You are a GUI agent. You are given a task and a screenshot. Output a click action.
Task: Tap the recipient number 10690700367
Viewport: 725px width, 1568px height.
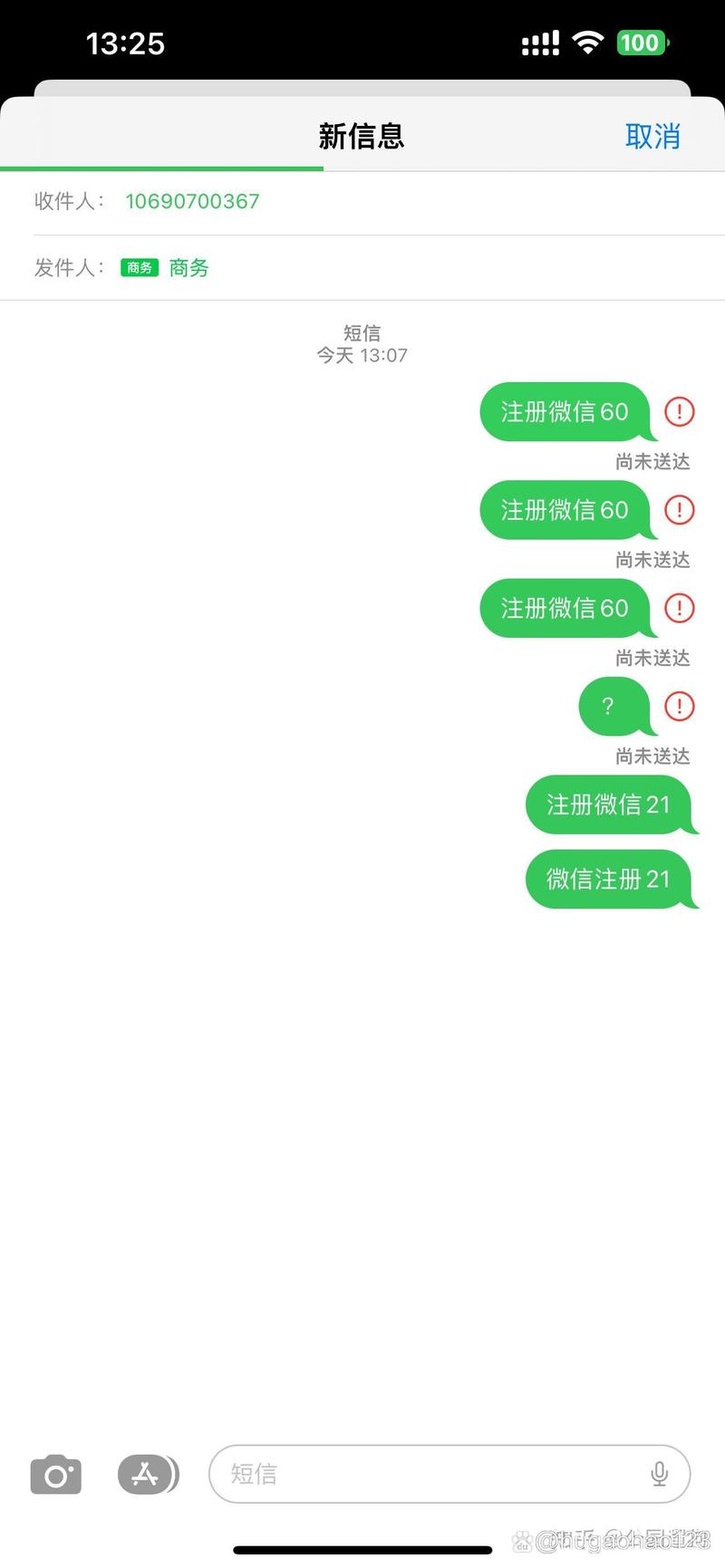click(x=192, y=201)
